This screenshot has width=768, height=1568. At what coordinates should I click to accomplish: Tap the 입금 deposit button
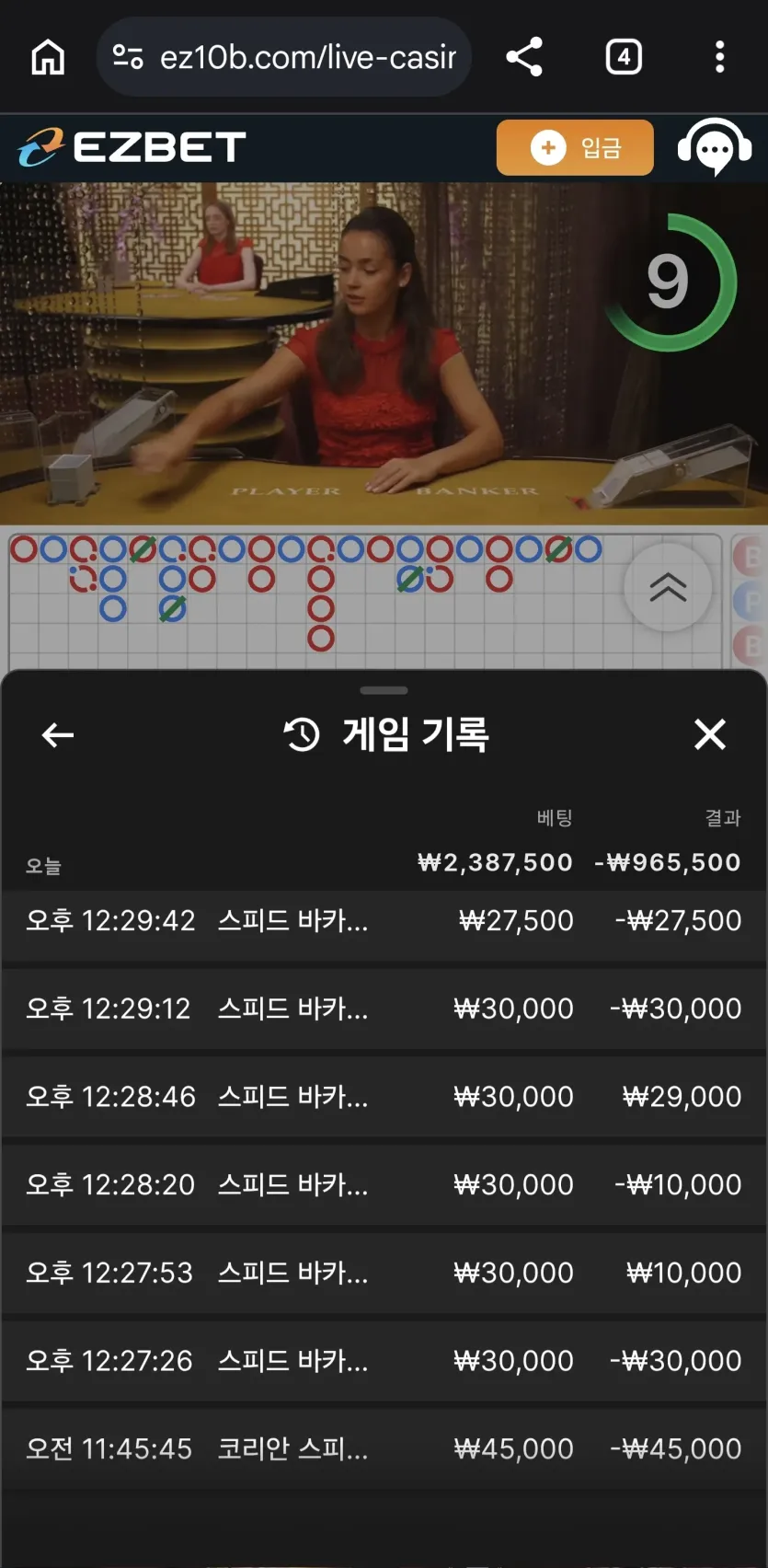(575, 147)
